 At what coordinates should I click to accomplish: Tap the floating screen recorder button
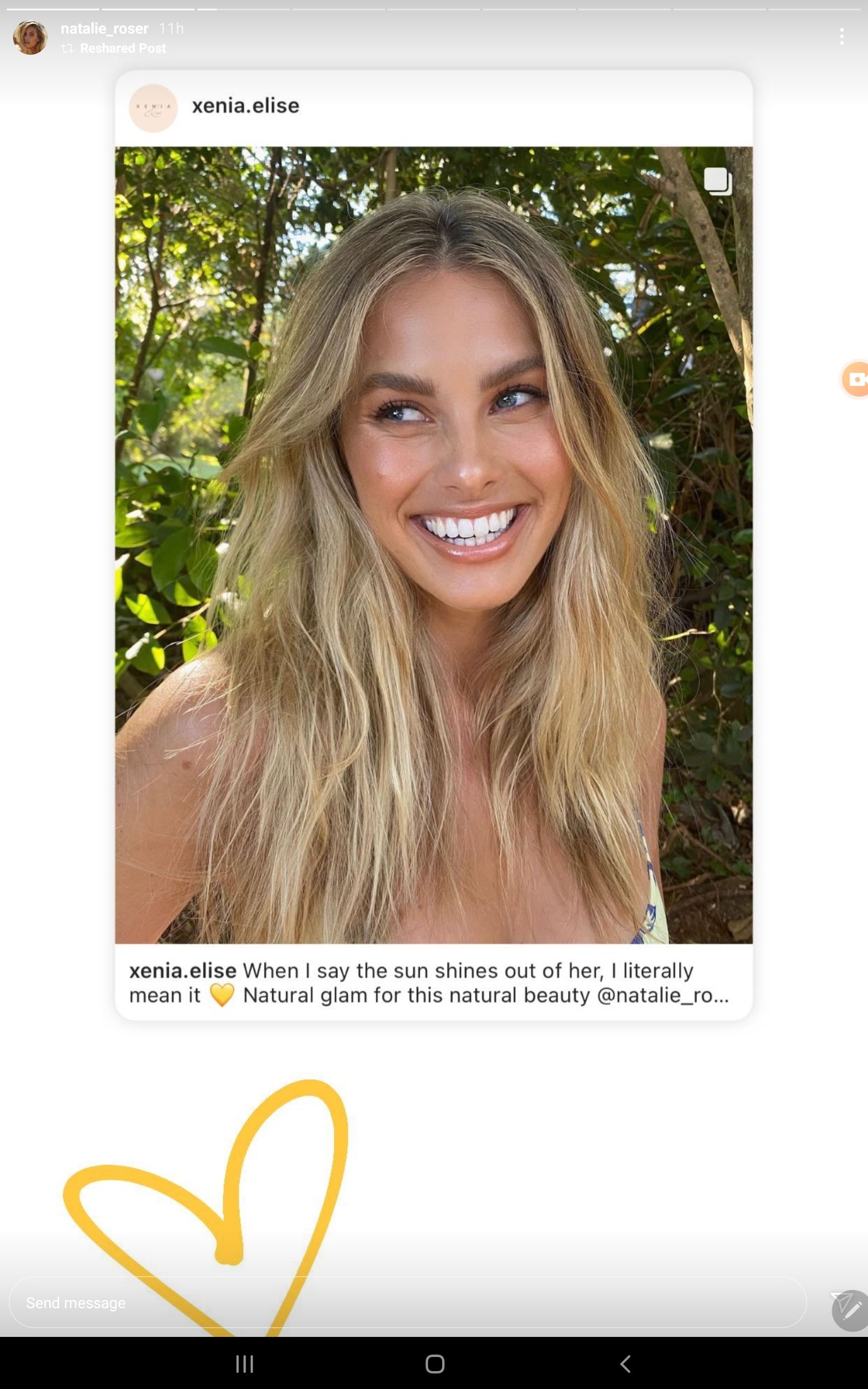click(856, 379)
